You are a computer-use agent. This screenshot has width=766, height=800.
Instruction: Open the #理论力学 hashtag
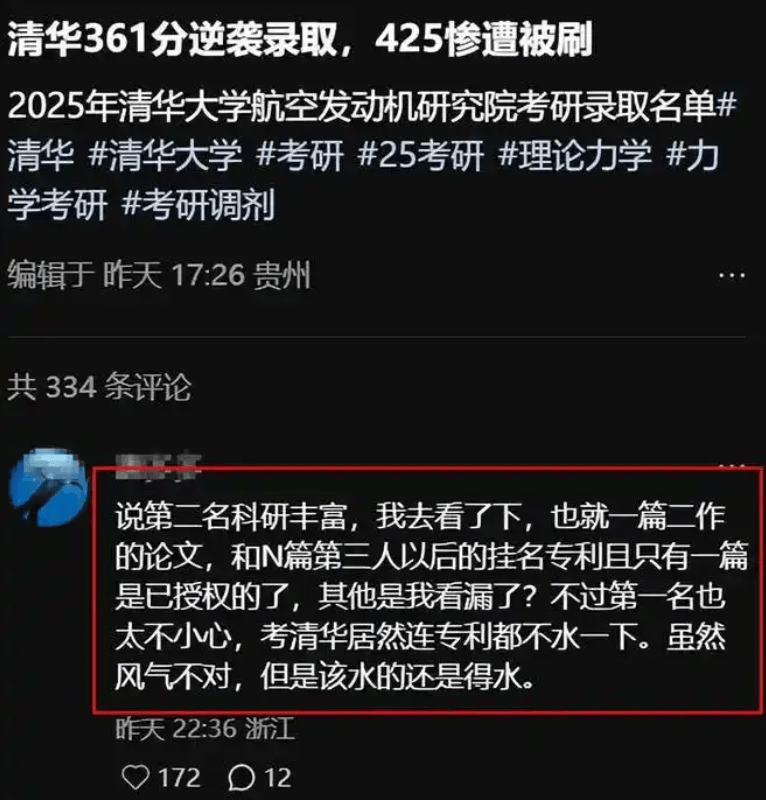(x=575, y=156)
